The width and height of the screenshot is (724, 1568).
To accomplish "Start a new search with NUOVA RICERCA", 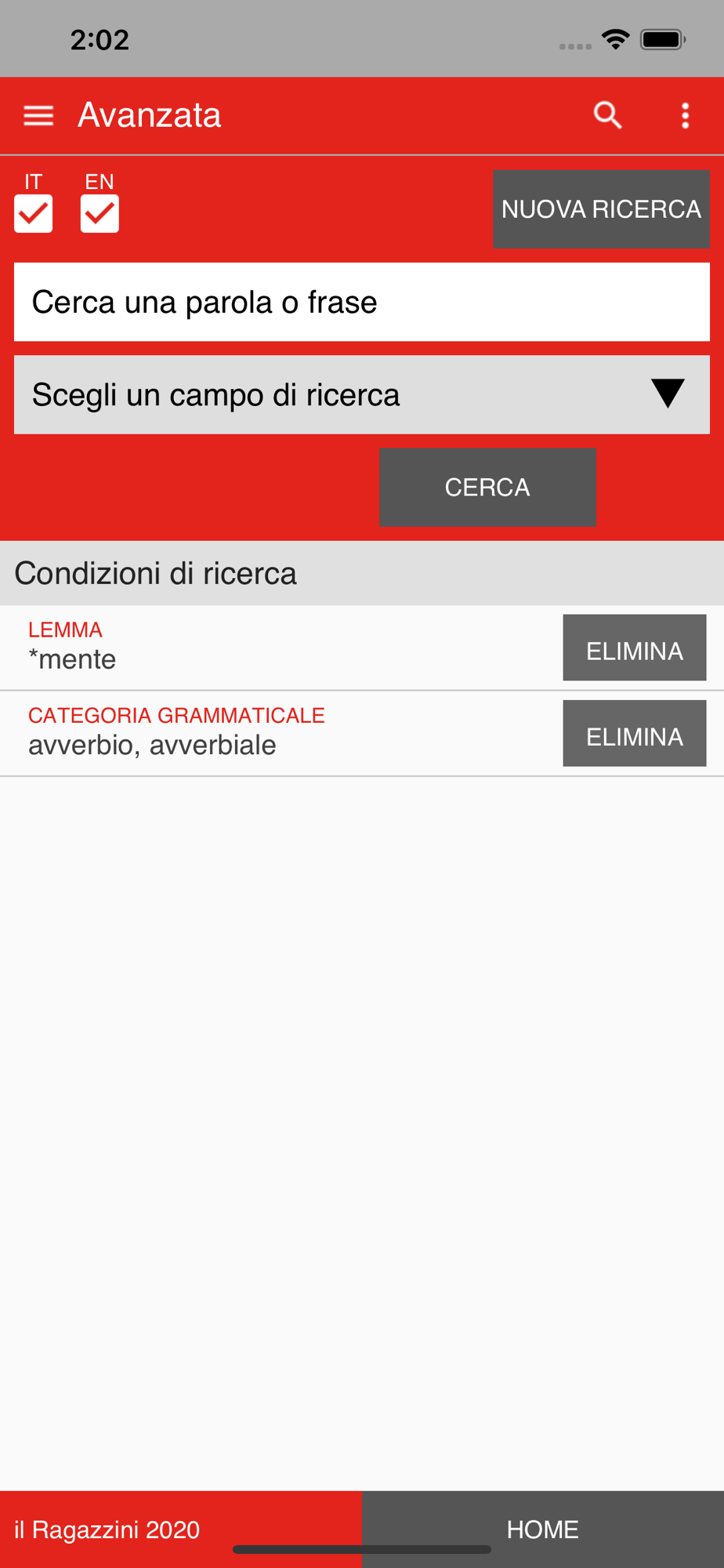I will [x=601, y=209].
